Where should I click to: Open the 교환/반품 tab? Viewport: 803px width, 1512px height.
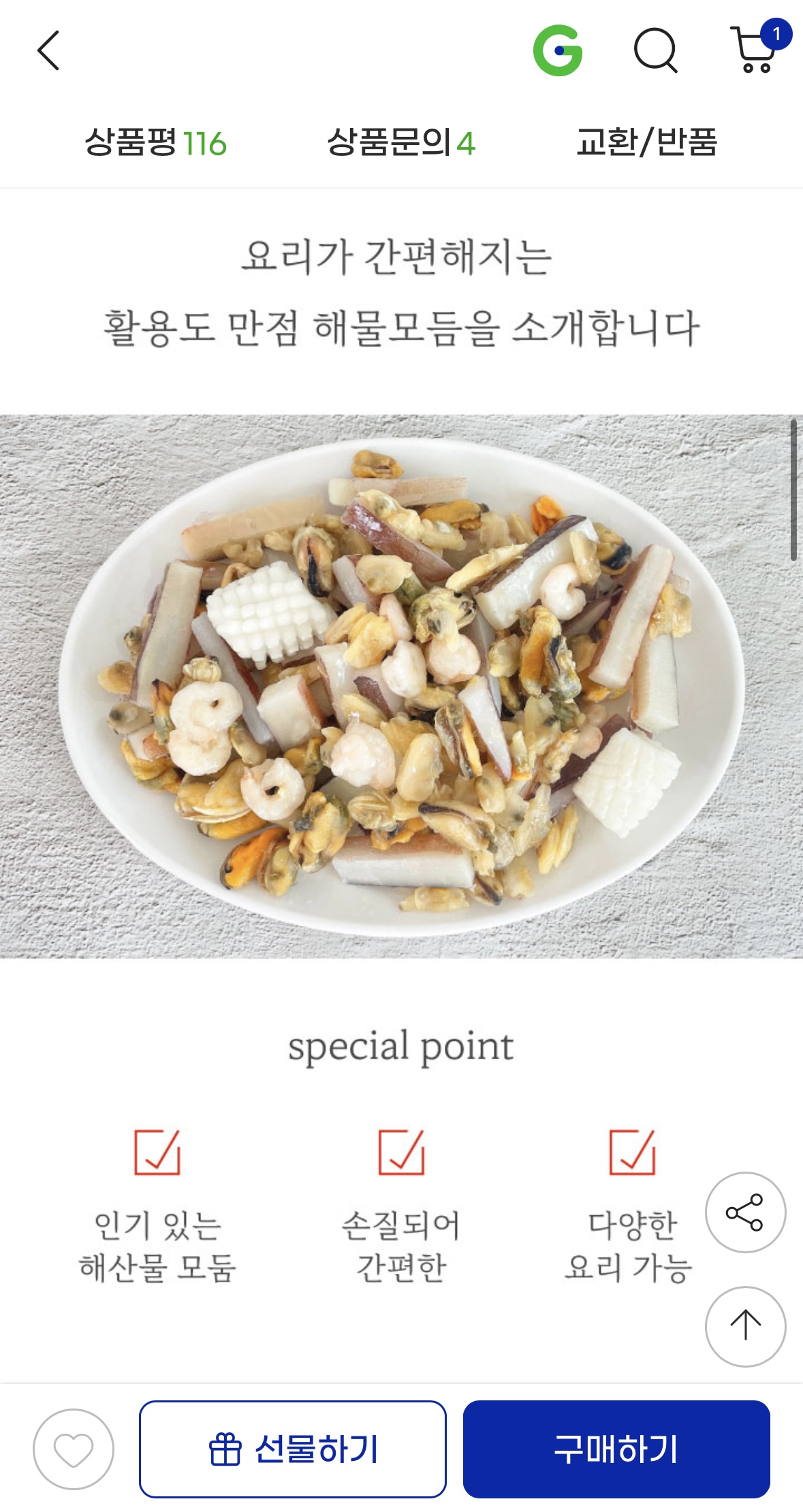[646, 143]
